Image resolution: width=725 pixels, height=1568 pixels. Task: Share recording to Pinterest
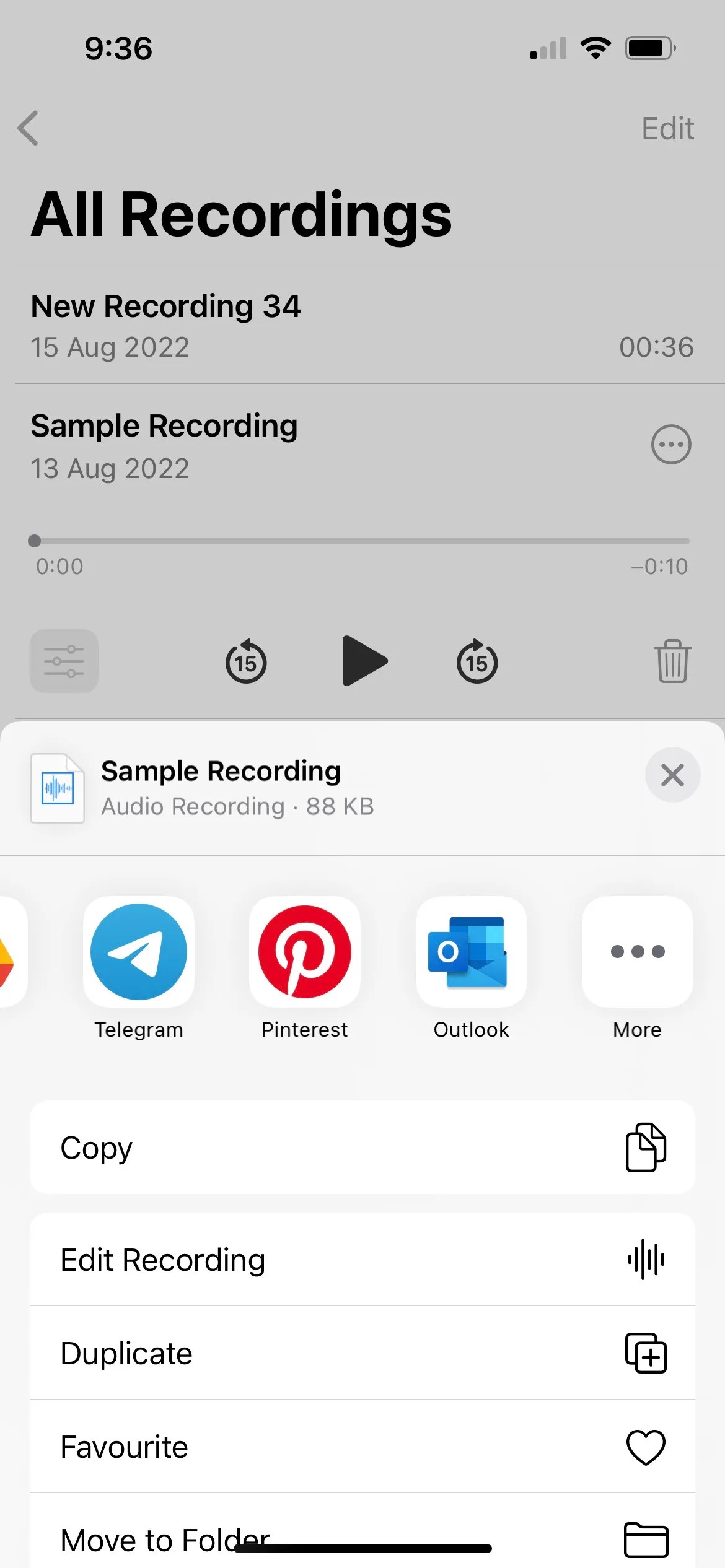coord(304,952)
